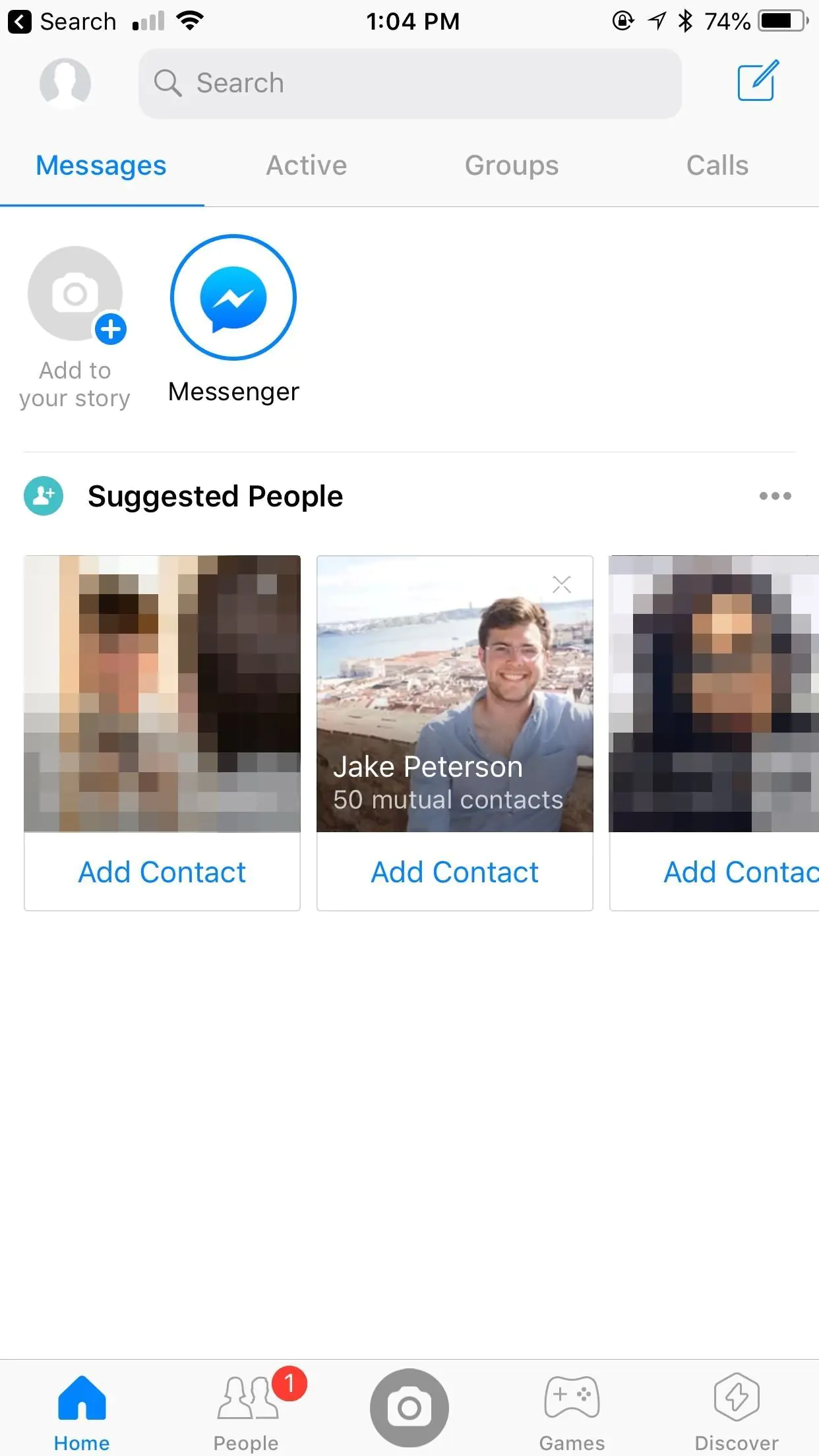
Task: Open the Calls tab
Action: 717,166
